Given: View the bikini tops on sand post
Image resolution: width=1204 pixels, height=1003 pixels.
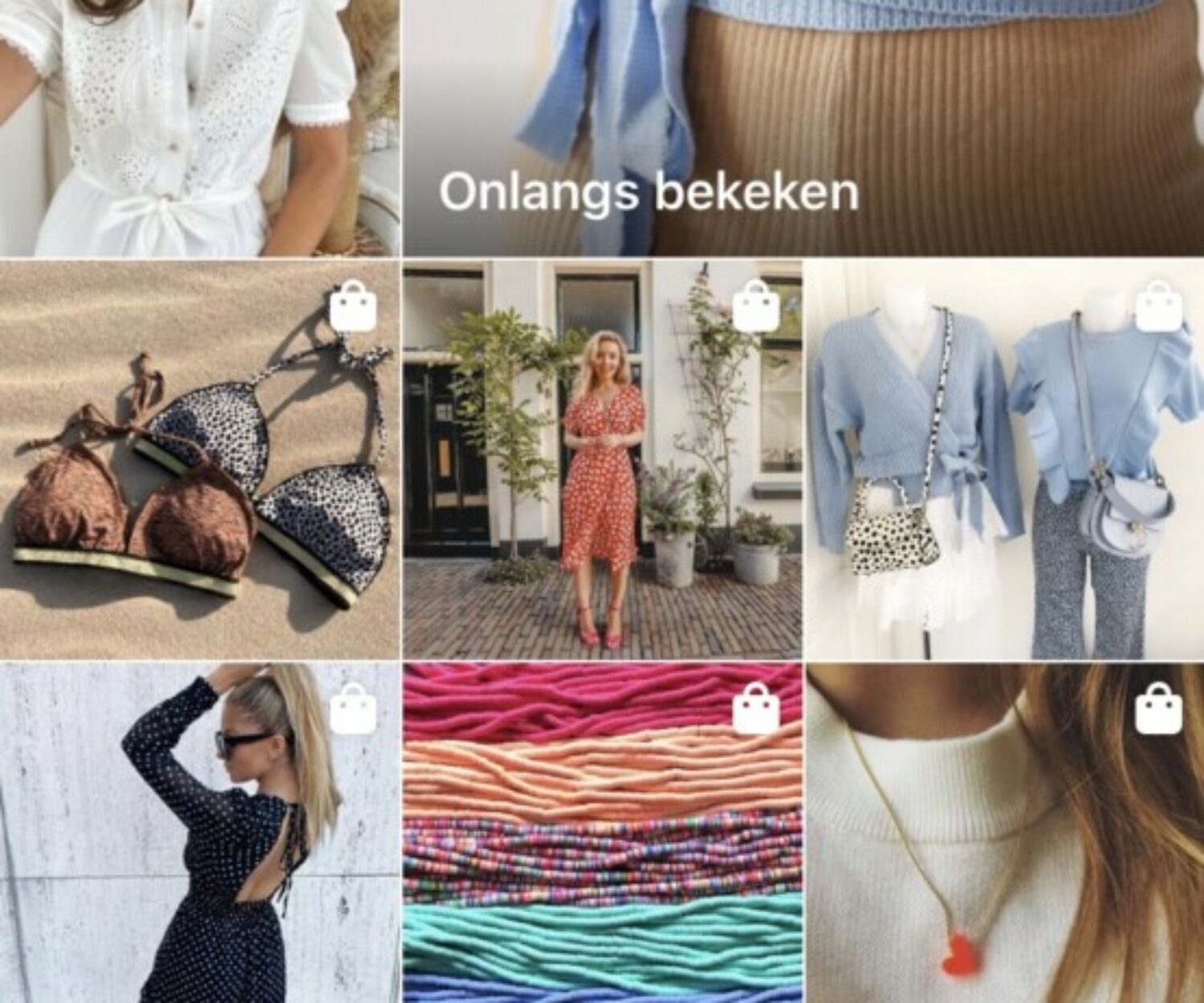Looking at the screenshot, I should click(199, 459).
